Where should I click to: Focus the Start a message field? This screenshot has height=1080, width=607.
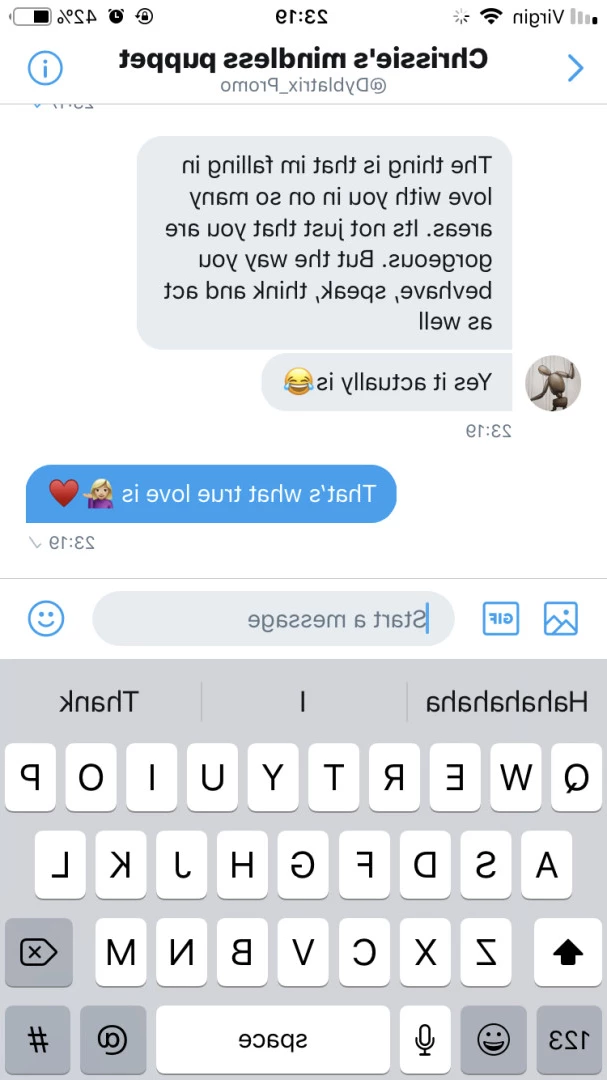[x=274, y=619]
